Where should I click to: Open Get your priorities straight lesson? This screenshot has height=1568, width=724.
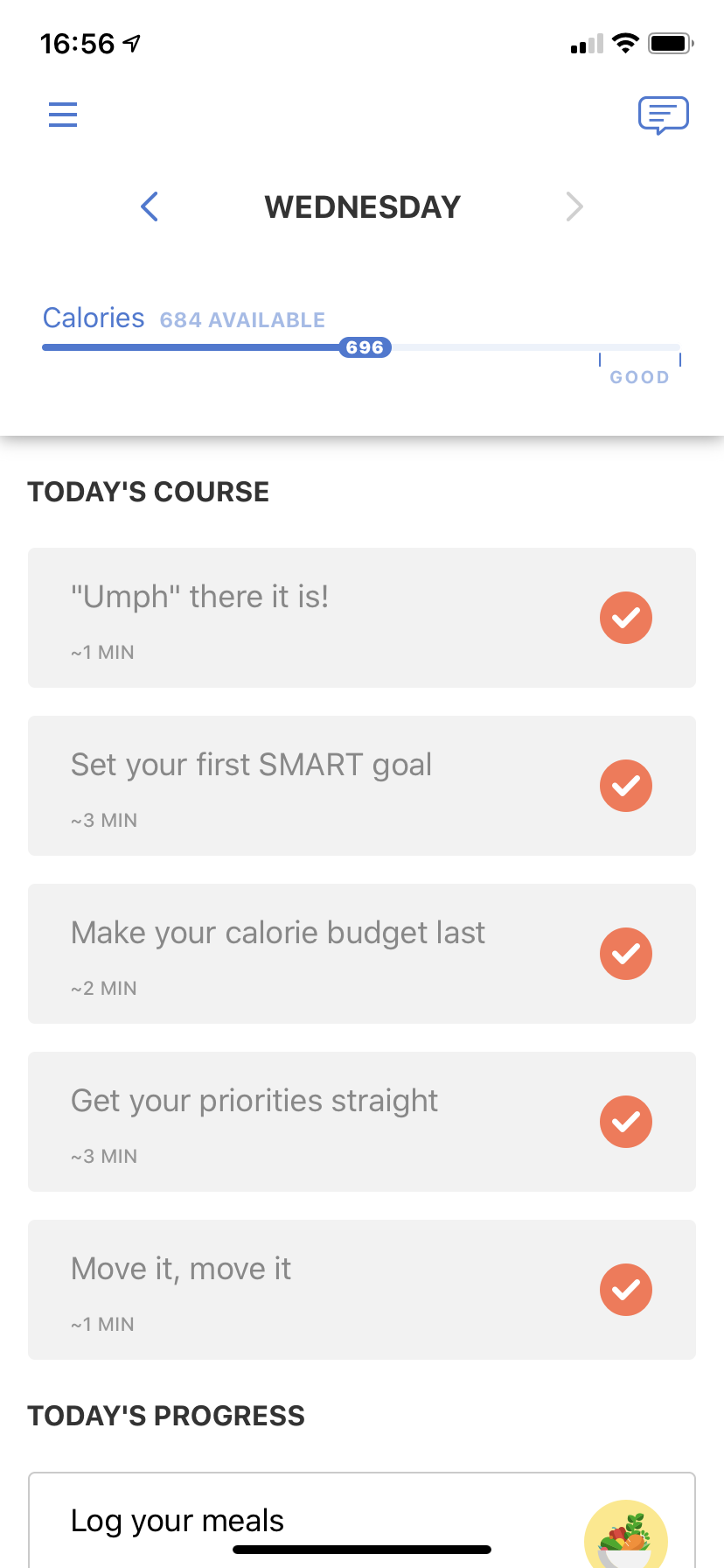tap(361, 1122)
